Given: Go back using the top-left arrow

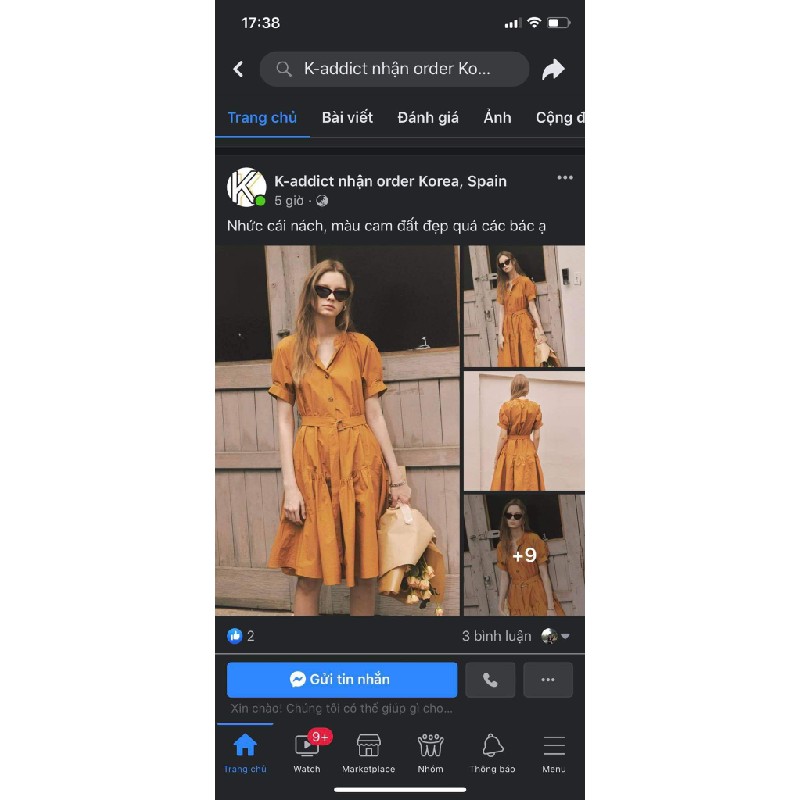Looking at the screenshot, I should tap(238, 69).
